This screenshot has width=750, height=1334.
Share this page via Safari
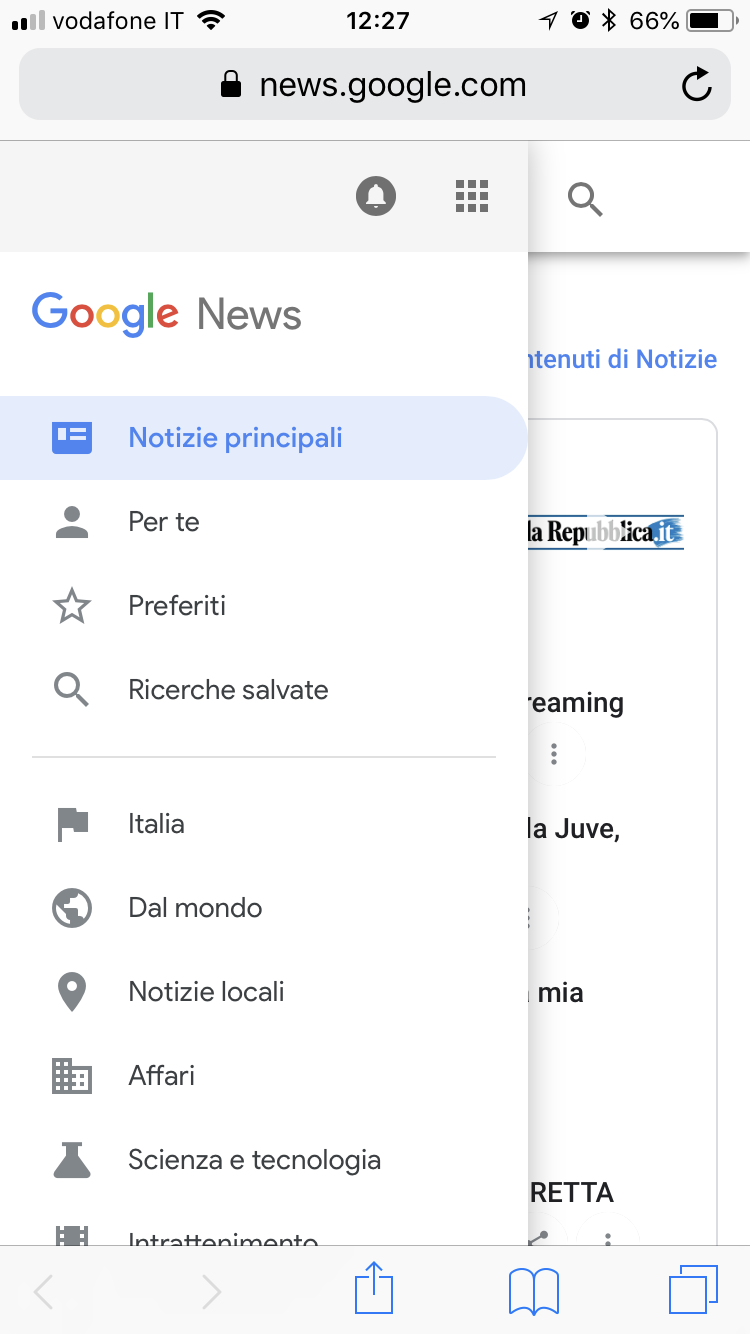click(x=374, y=1289)
